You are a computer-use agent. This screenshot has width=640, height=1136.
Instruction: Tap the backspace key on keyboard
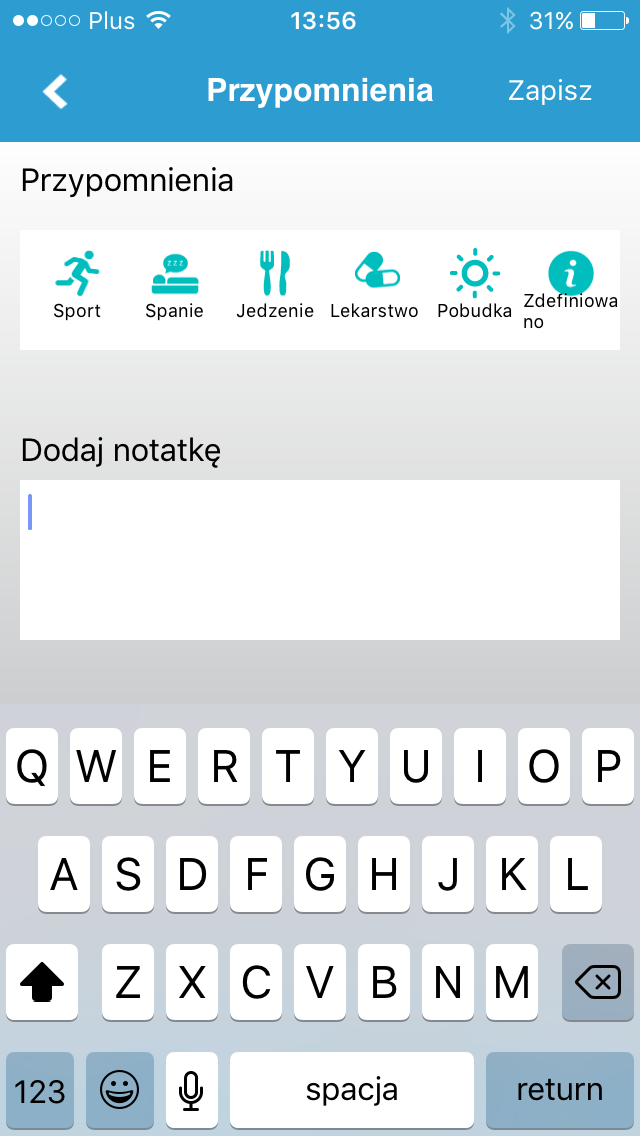598,982
